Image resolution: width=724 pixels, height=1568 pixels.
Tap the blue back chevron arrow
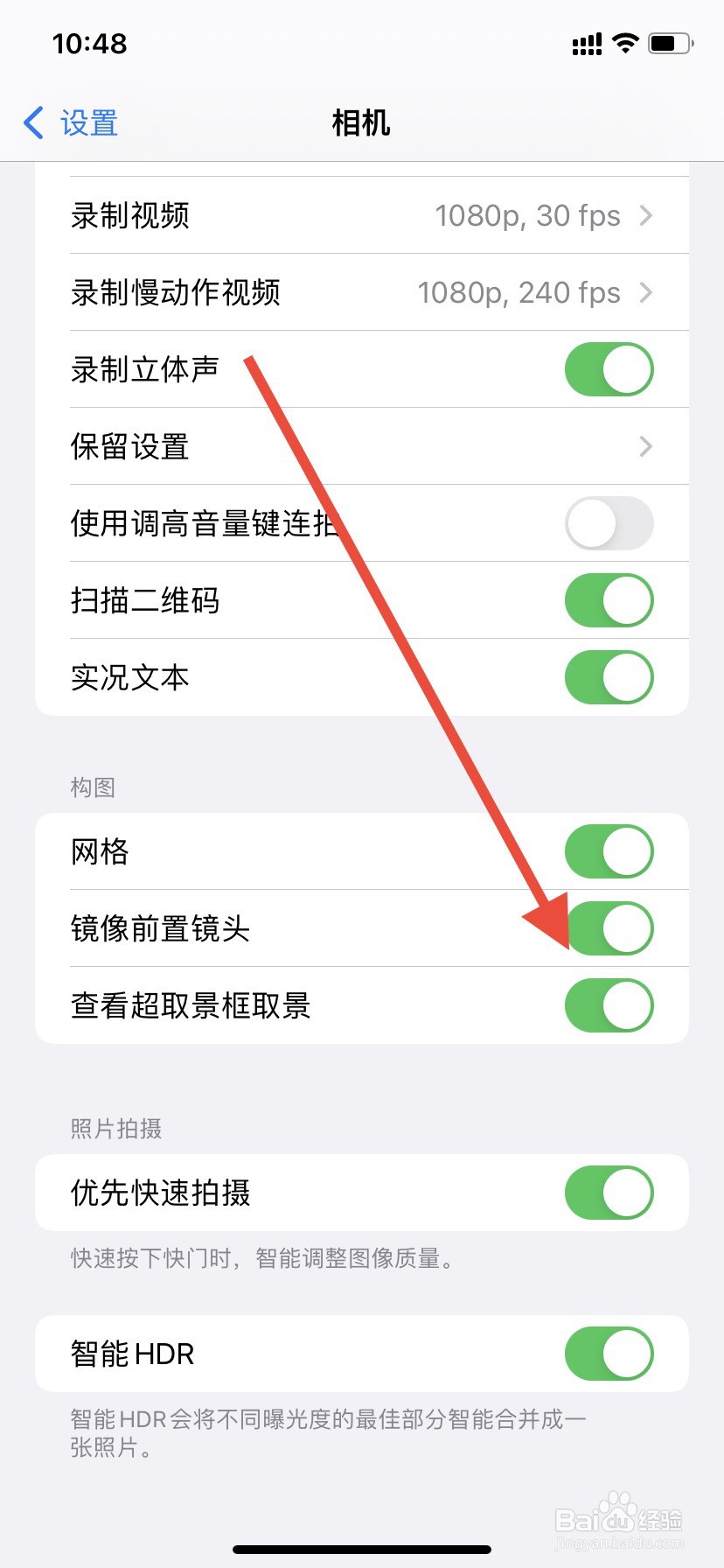32,123
